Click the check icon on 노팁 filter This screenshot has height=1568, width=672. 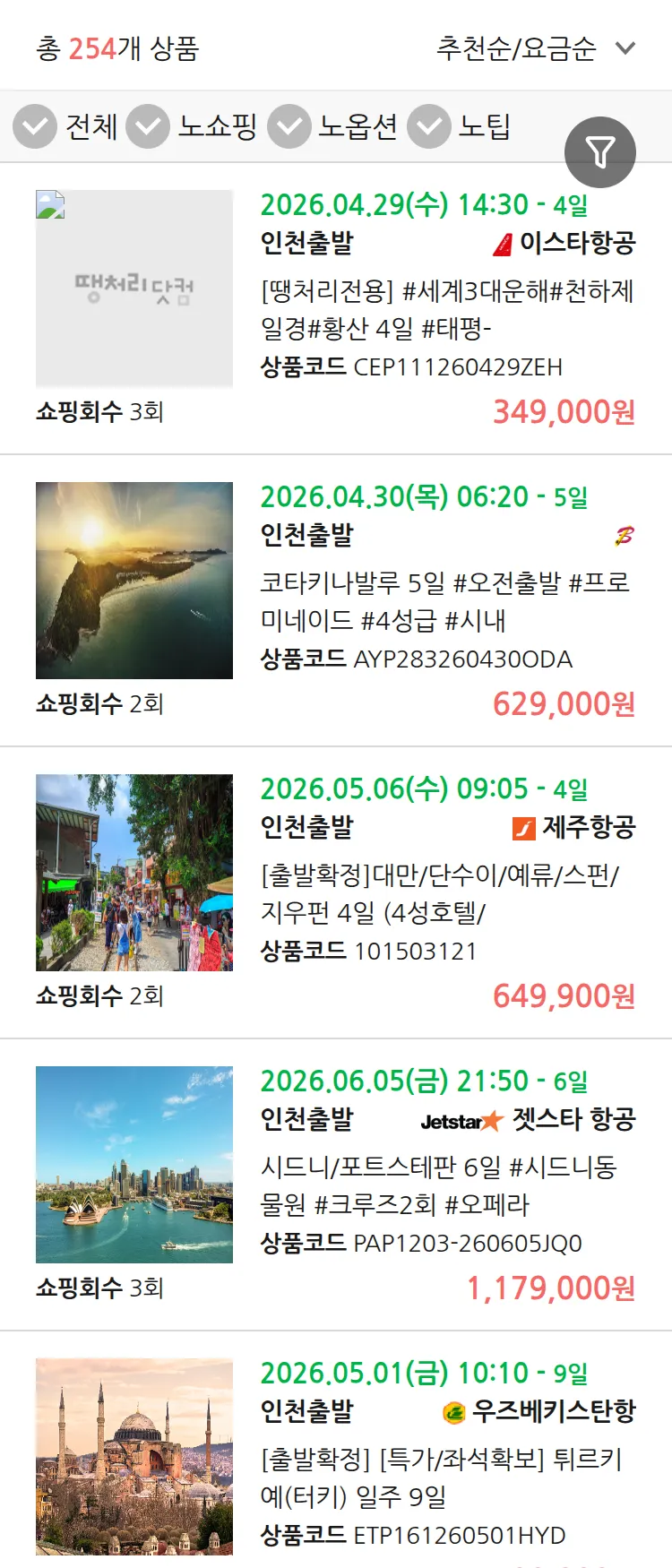(x=428, y=125)
